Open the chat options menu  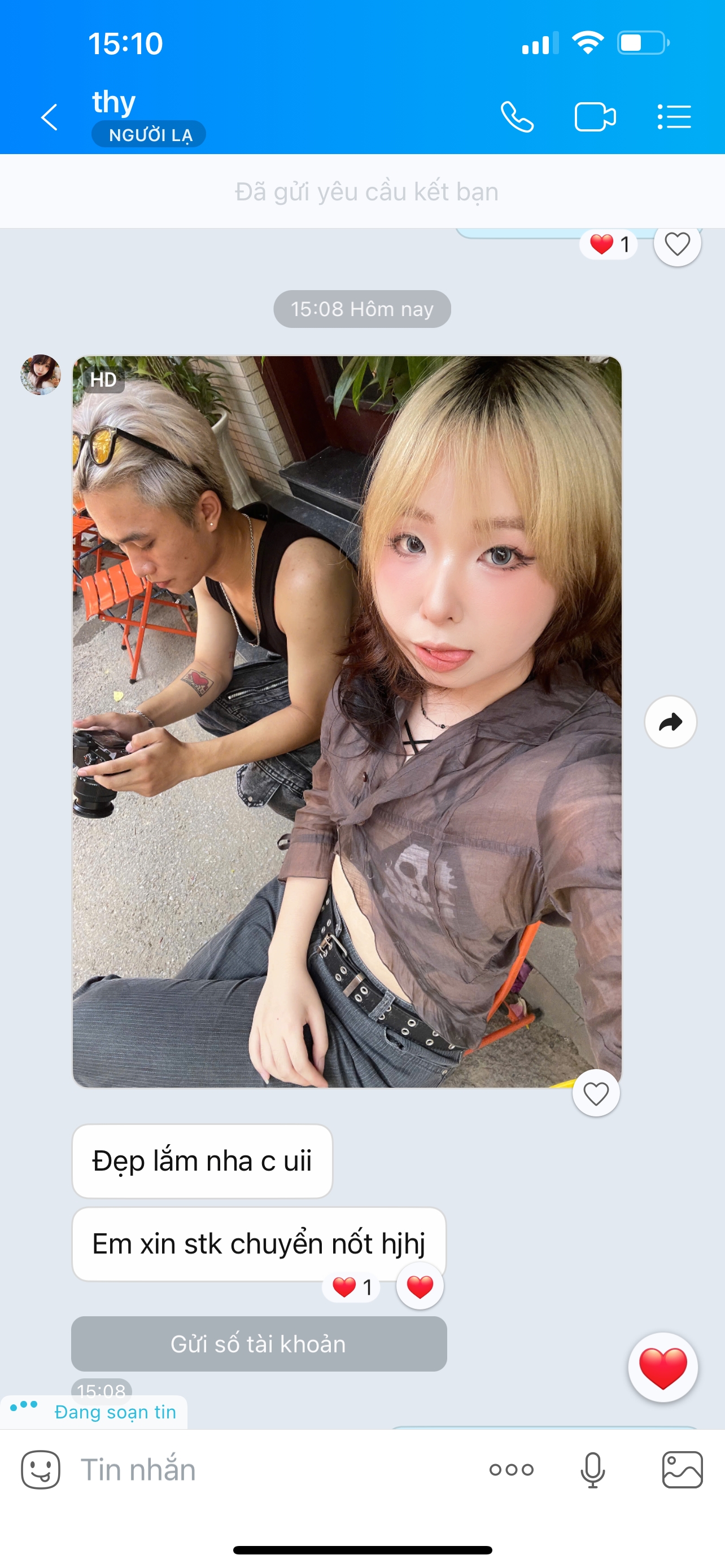(x=674, y=117)
